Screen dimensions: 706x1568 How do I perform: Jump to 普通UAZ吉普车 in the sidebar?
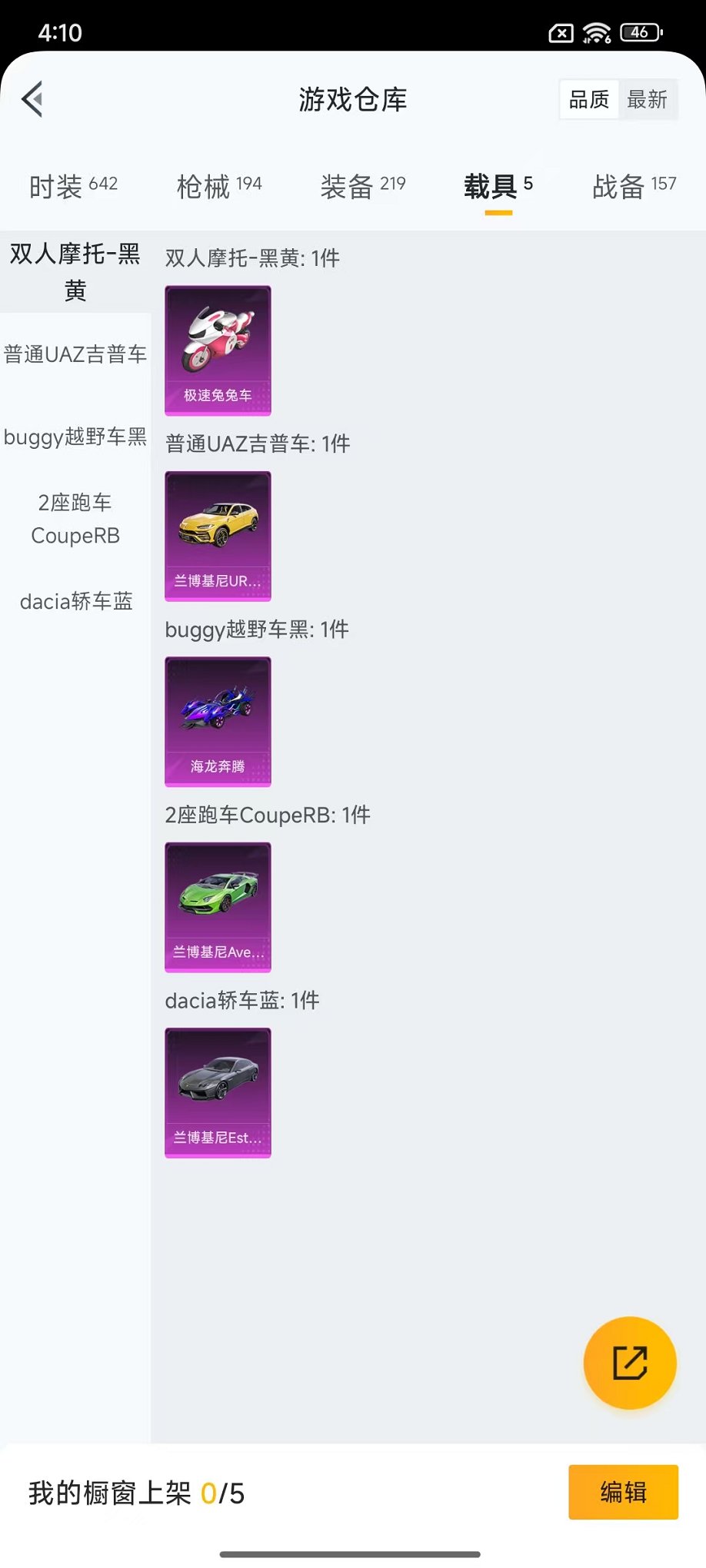coord(75,354)
